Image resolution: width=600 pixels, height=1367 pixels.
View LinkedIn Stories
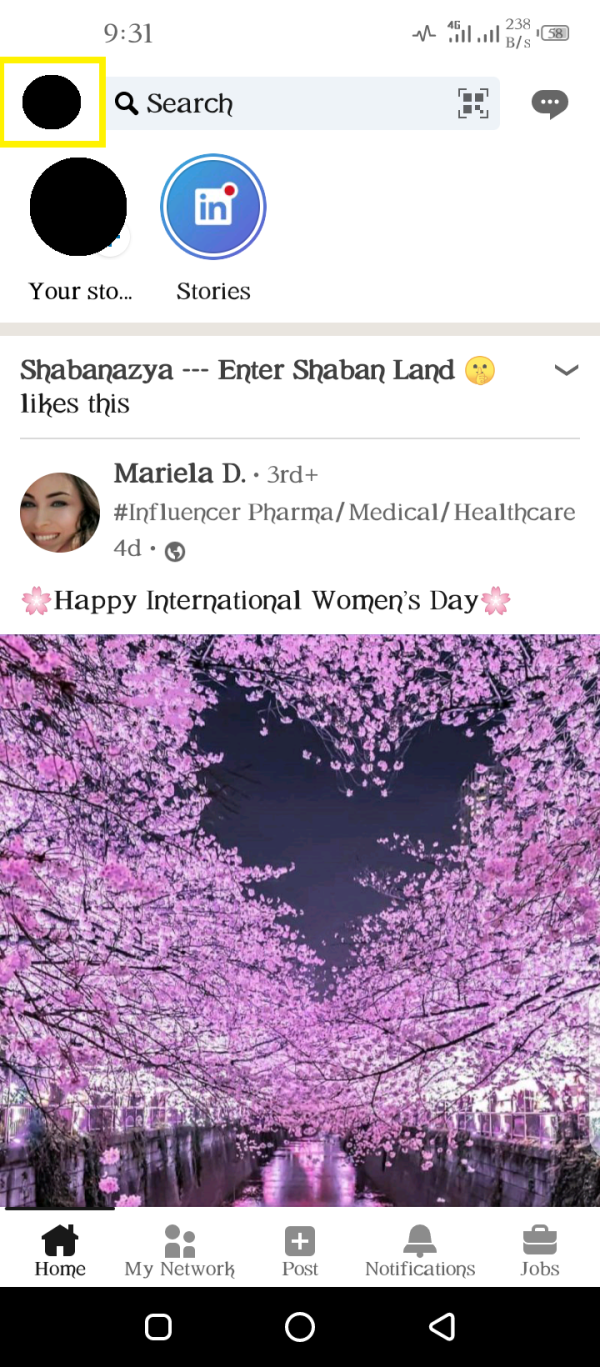tap(213, 208)
